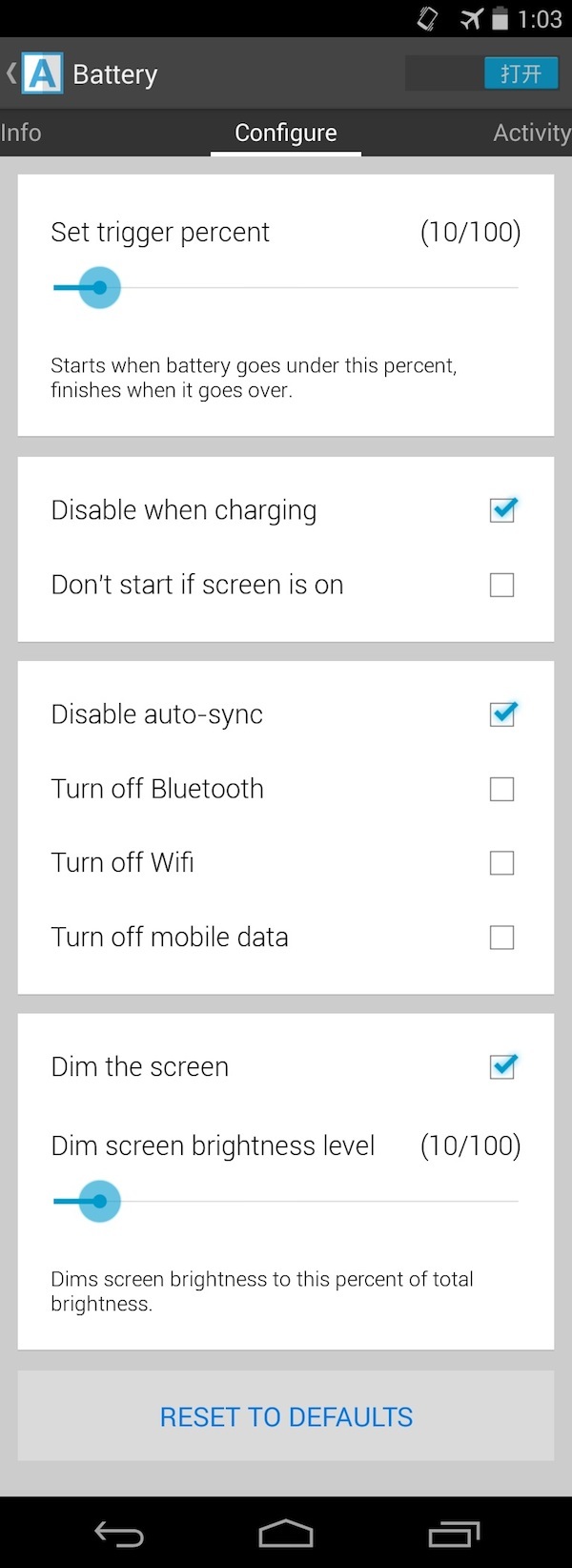Toggle the Battery on/off switch
572x1568 pixels.
pyautogui.click(x=482, y=73)
